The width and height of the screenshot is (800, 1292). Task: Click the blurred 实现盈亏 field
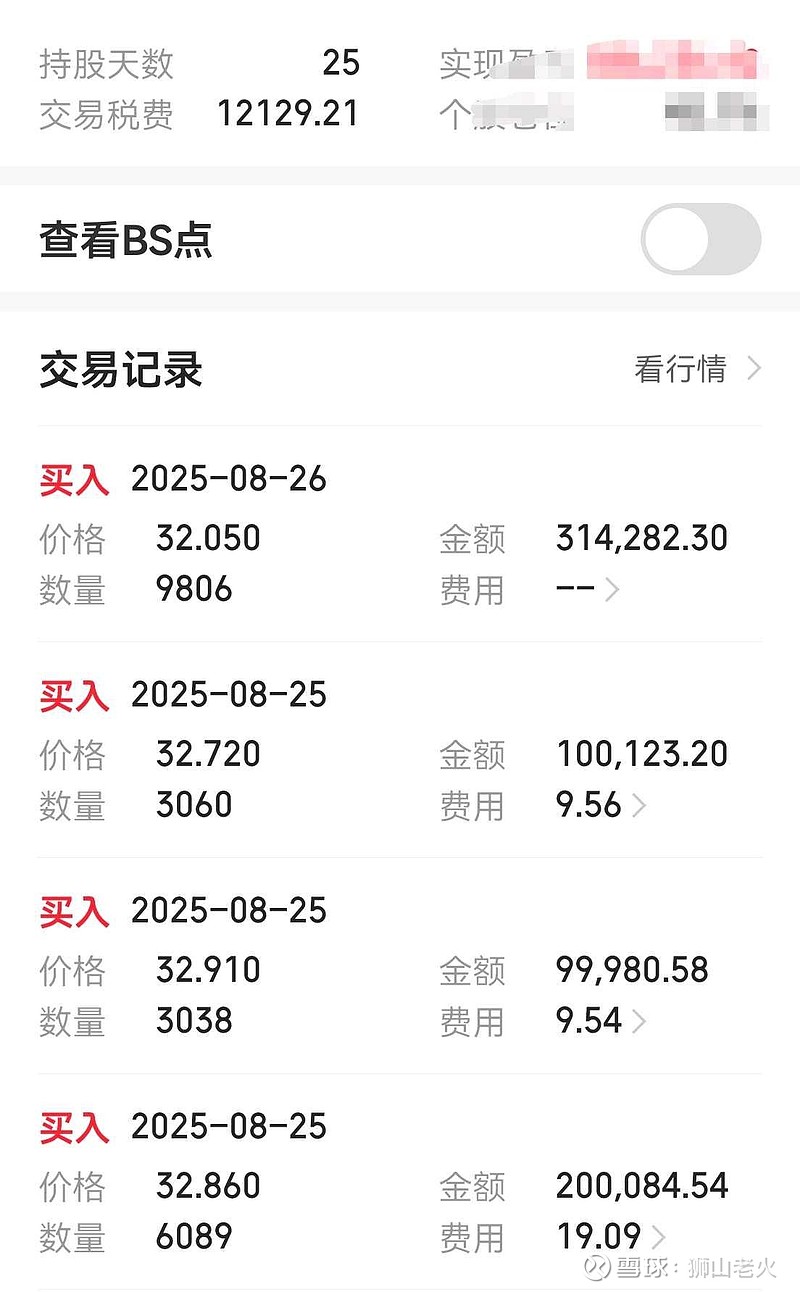click(610, 63)
